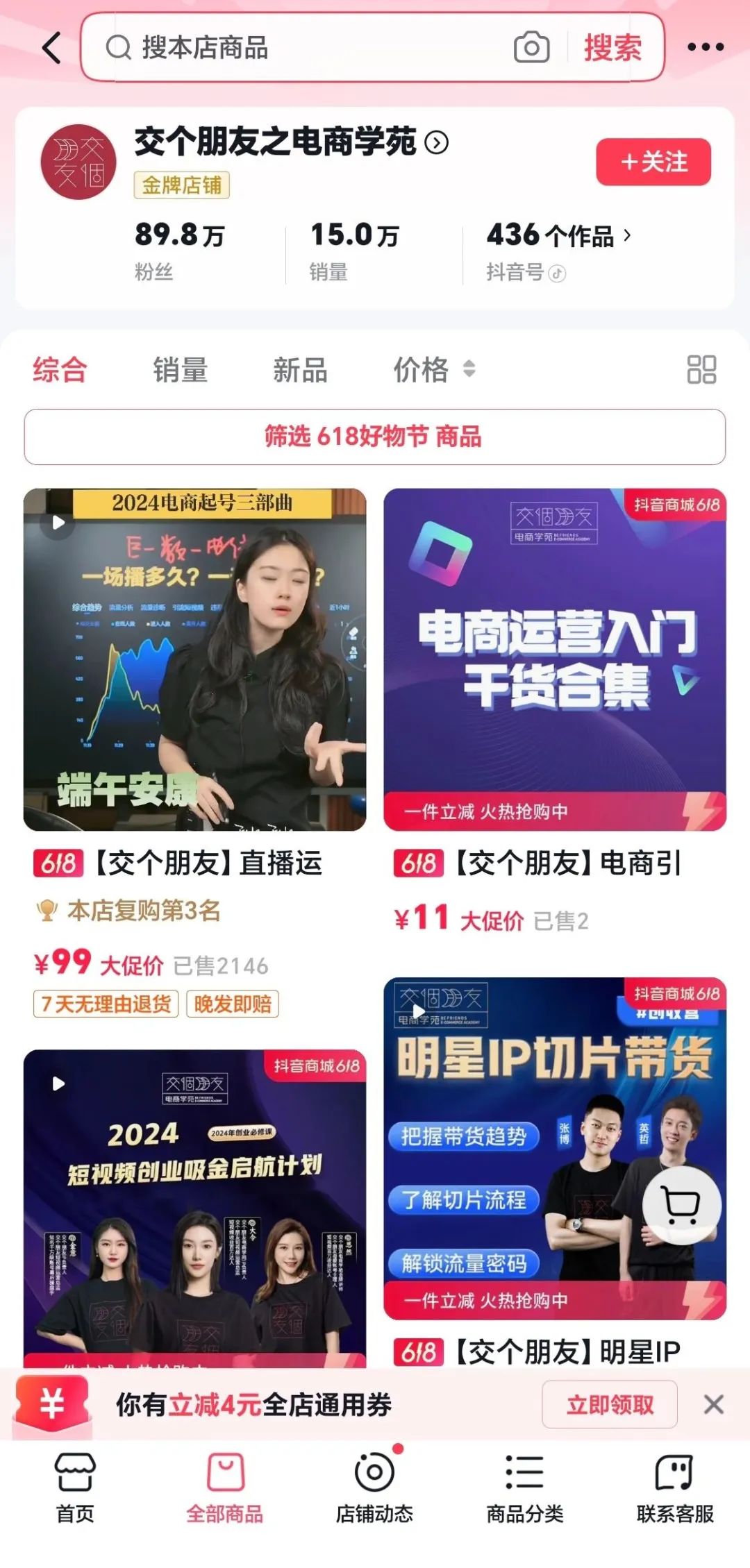Go back using the top-left arrow
750x1568 pixels.
[x=52, y=47]
